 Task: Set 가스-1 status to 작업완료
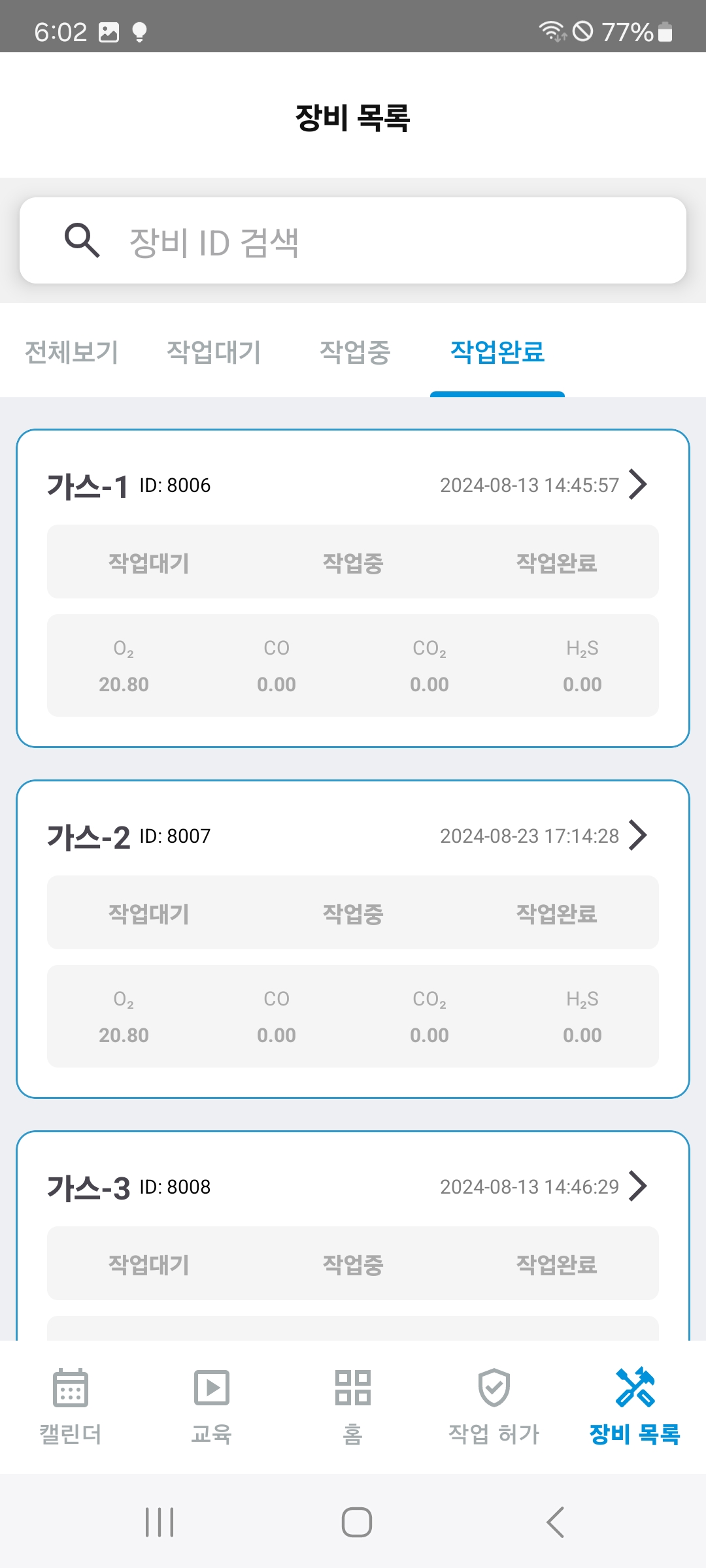[556, 563]
